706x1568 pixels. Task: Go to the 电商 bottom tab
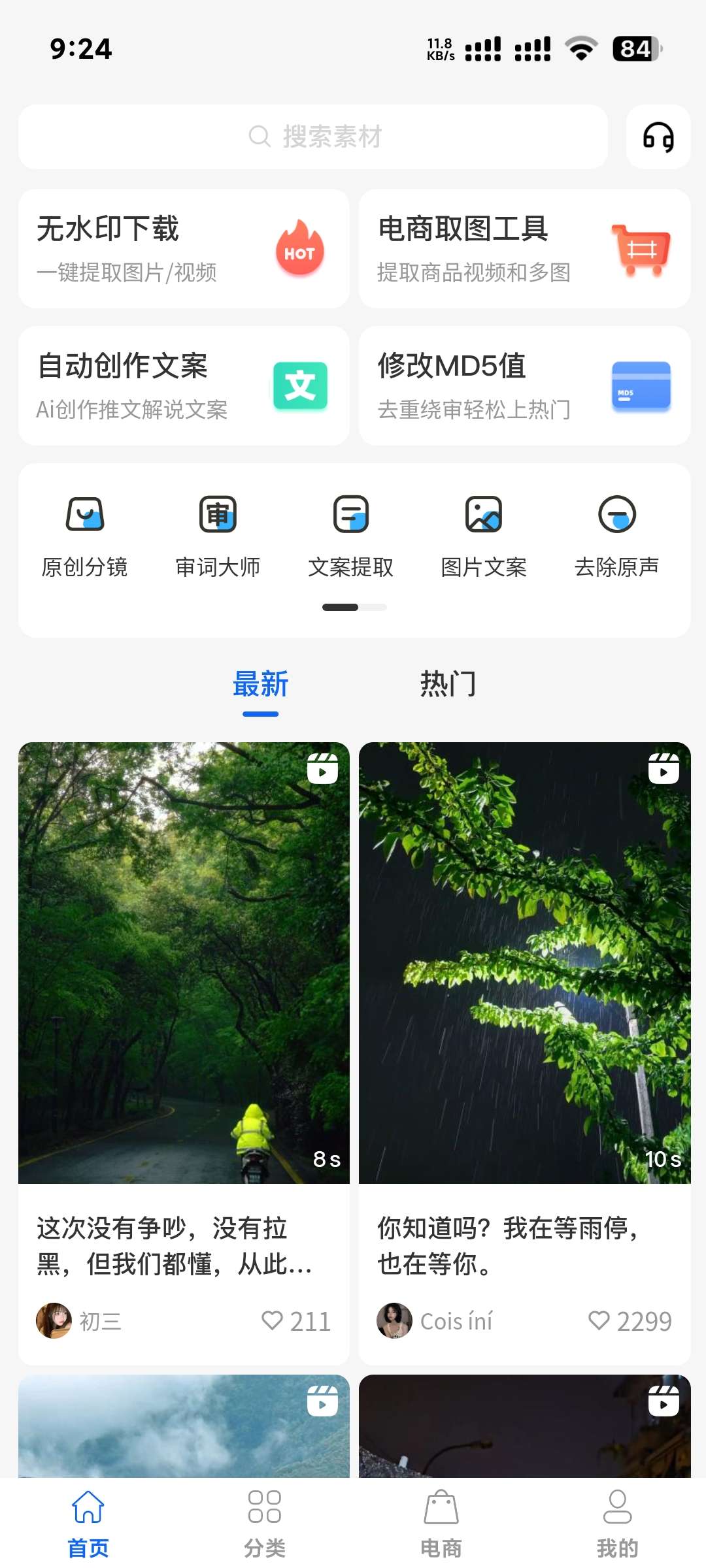[x=441, y=1522]
